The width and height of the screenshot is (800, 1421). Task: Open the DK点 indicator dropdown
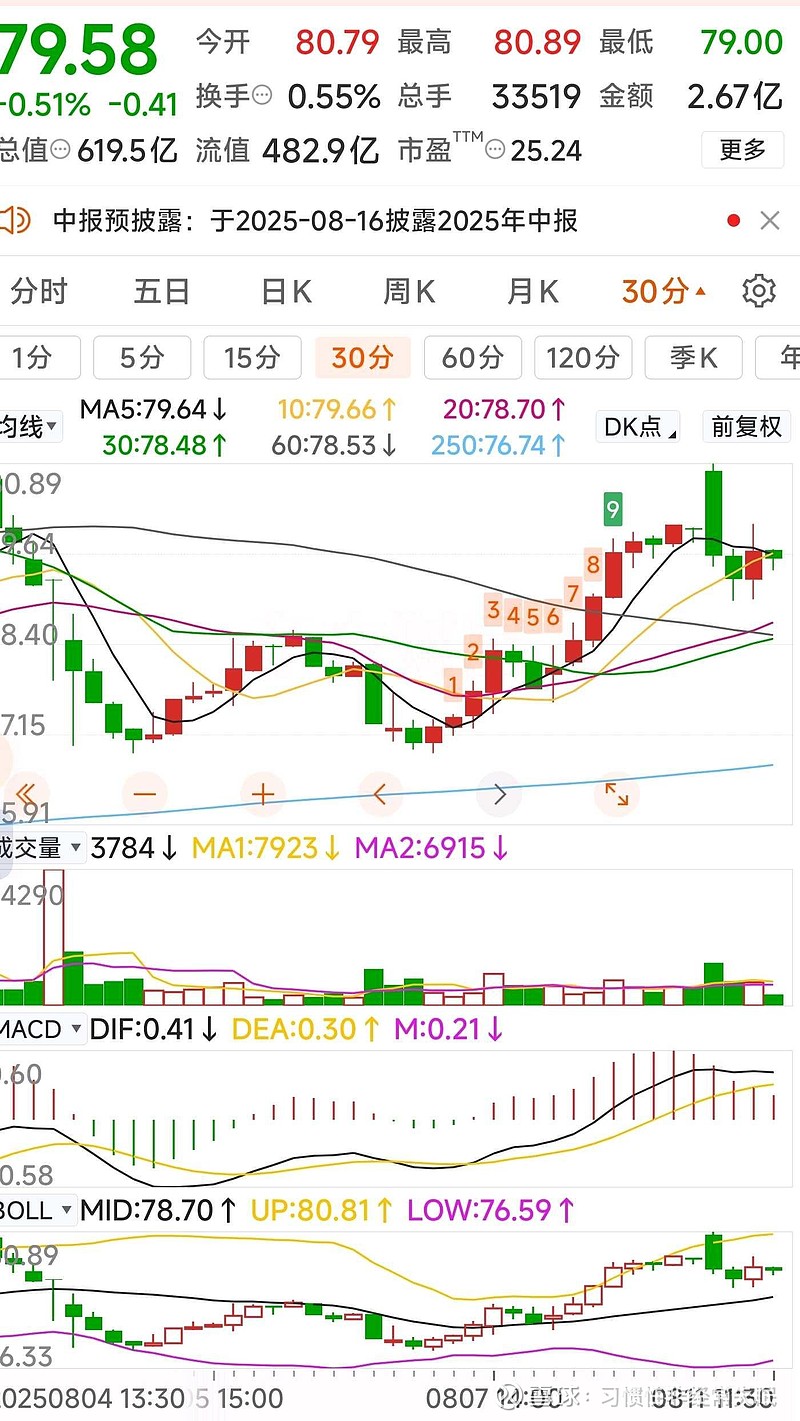pyautogui.click(x=638, y=427)
